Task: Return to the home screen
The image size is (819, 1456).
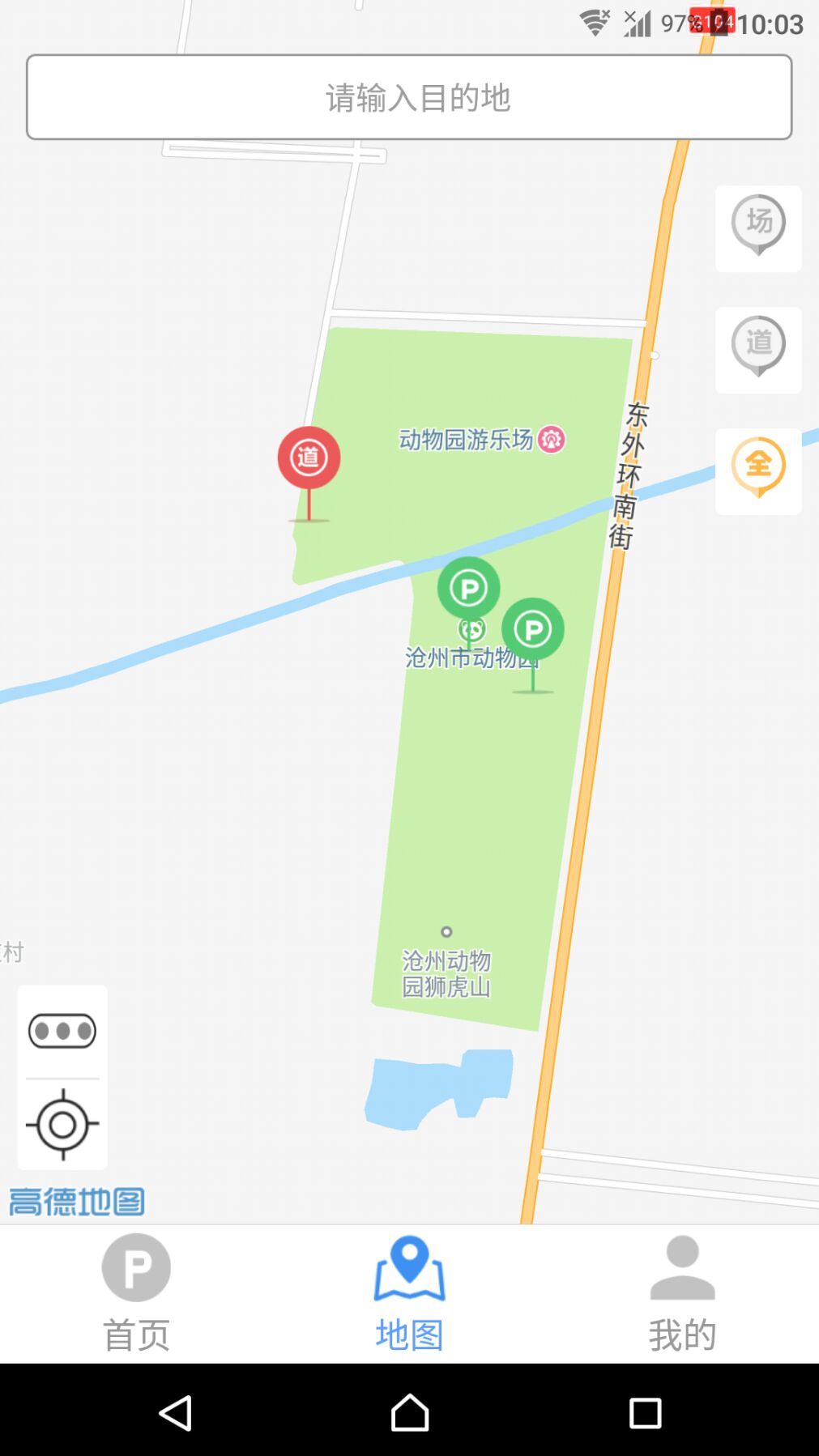Action: 410,1412
